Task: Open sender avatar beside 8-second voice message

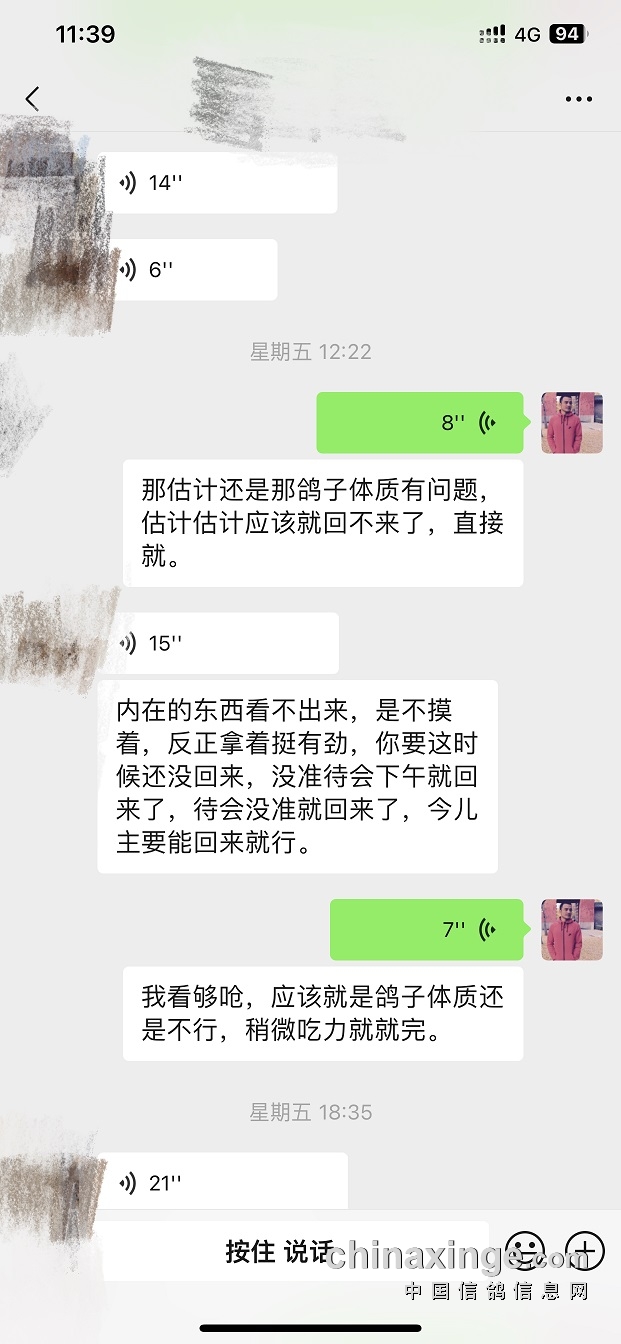Action: click(x=572, y=422)
